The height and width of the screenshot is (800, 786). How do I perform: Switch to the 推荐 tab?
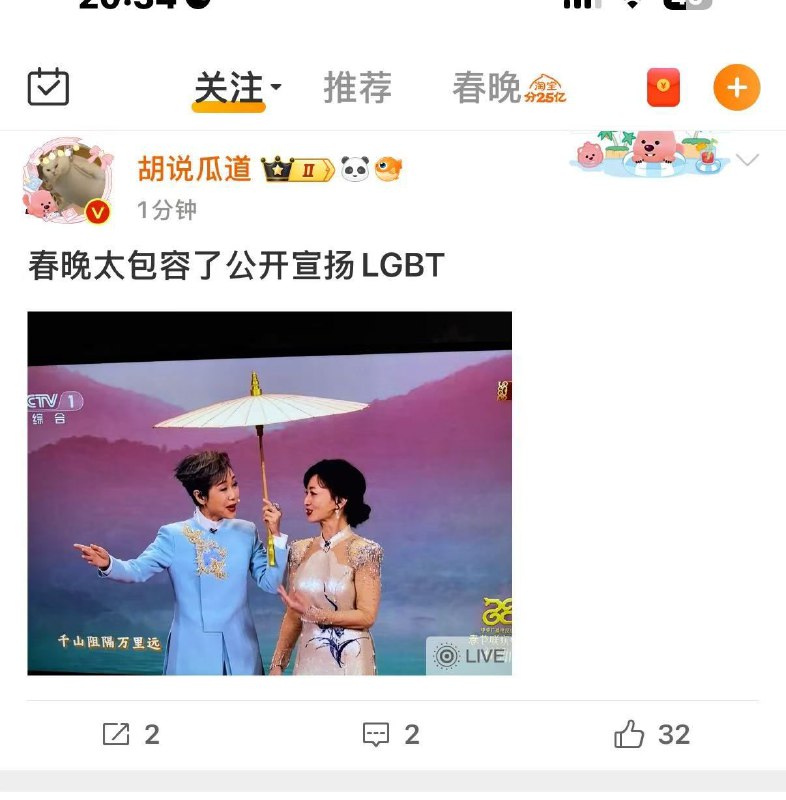(357, 88)
